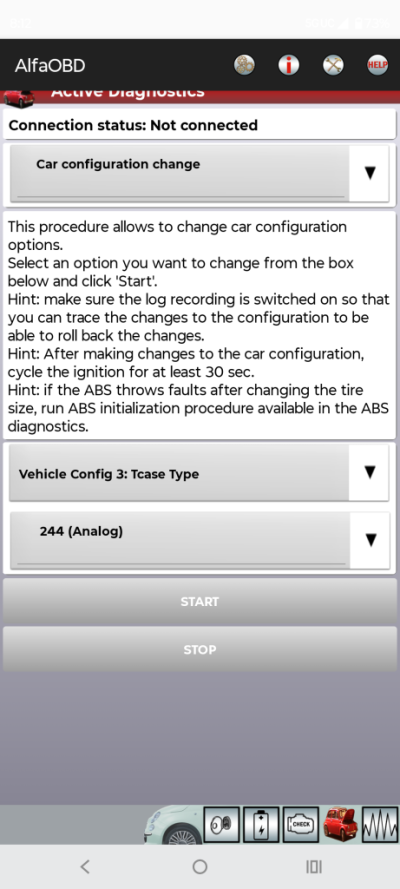Open the red info icon
400x889 pixels.
[288, 65]
